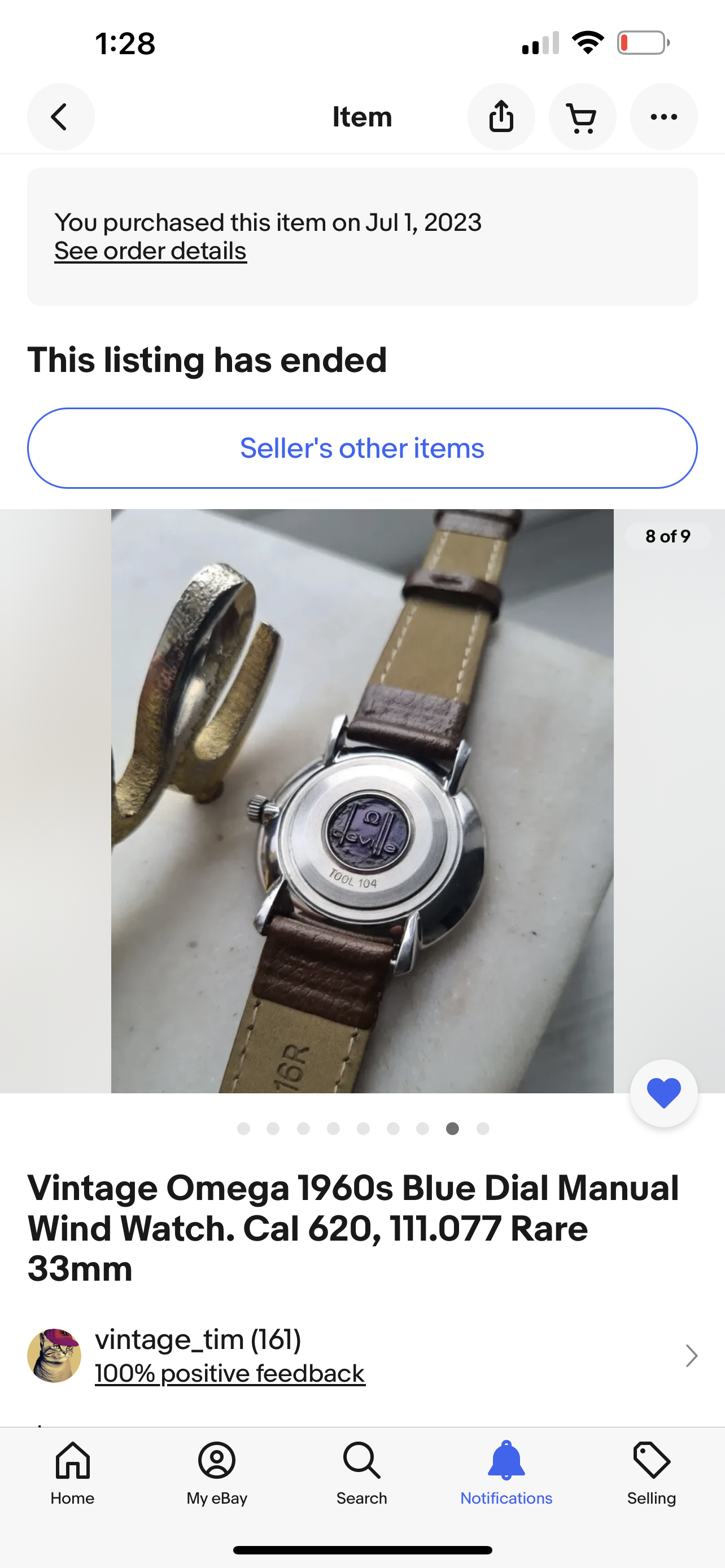Image resolution: width=725 pixels, height=1568 pixels.
Task: View the See order details link
Action: pos(150,251)
